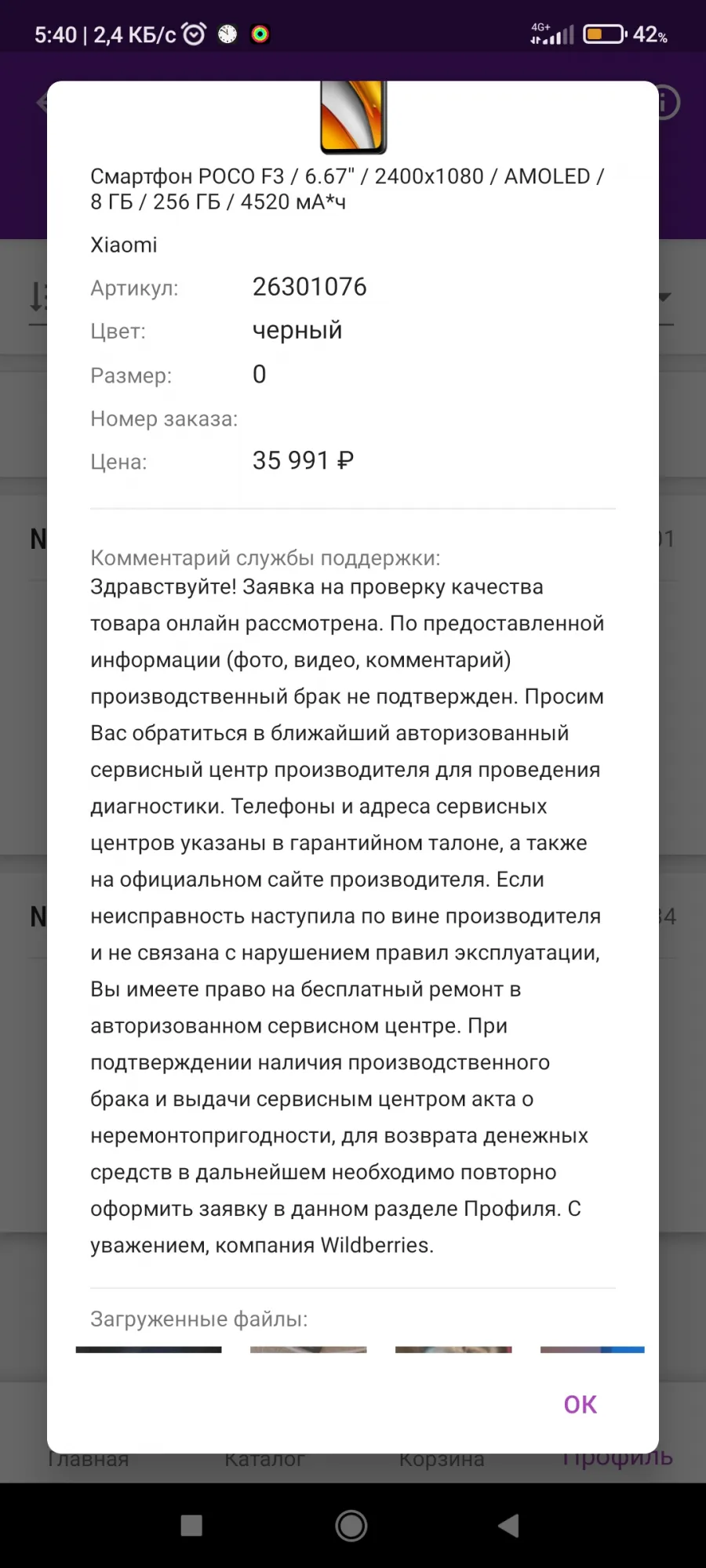Open the fourth uploaded file thumbnail
This screenshot has width=706, height=1568.
tap(592, 1349)
